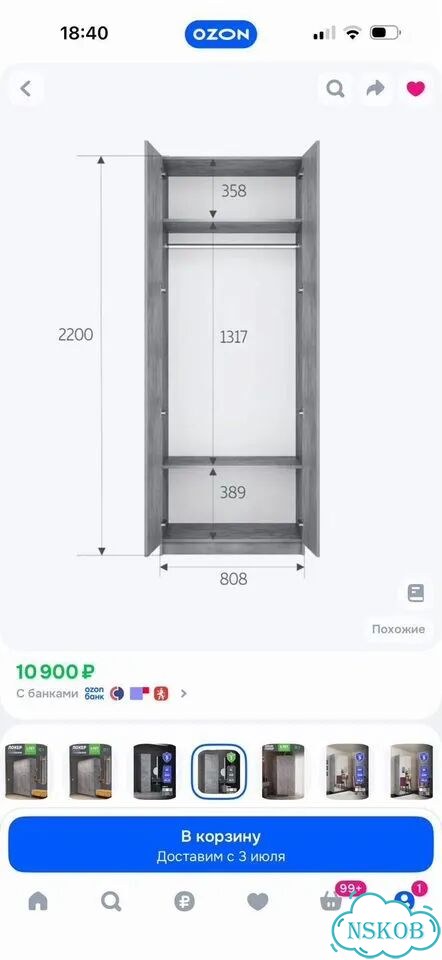The image size is (442, 960).
Task: Expand the С банками payment options
Action: tap(102, 694)
